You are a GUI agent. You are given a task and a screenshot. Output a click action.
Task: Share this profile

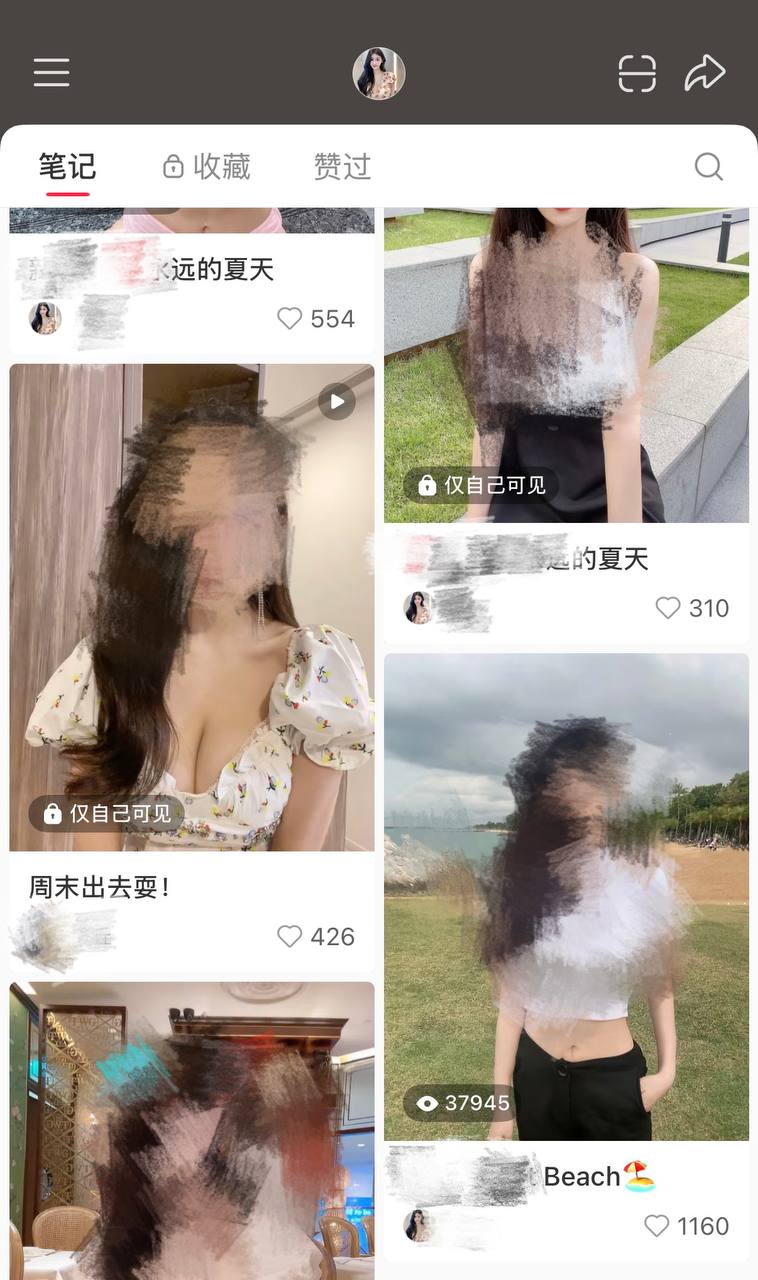point(704,73)
